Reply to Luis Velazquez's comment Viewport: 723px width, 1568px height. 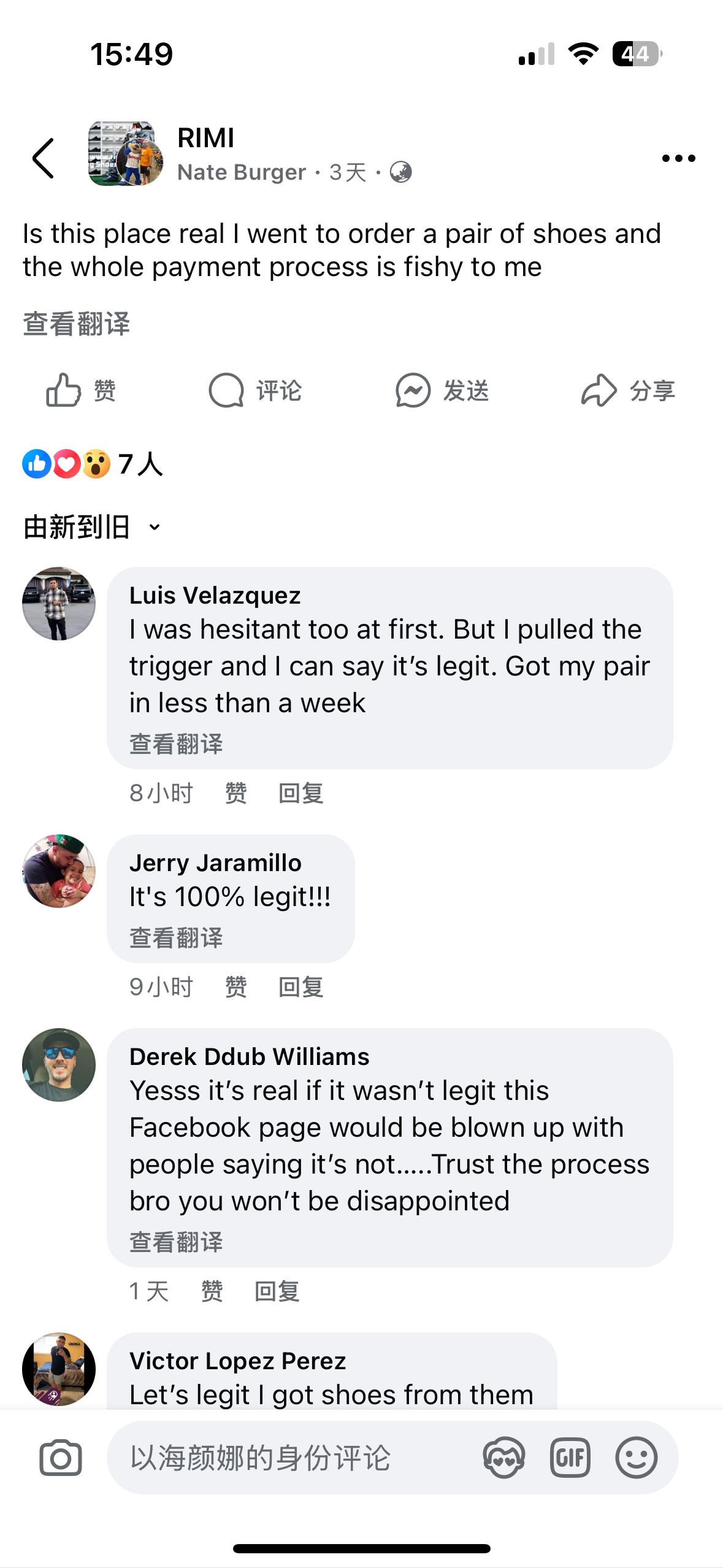coord(300,793)
